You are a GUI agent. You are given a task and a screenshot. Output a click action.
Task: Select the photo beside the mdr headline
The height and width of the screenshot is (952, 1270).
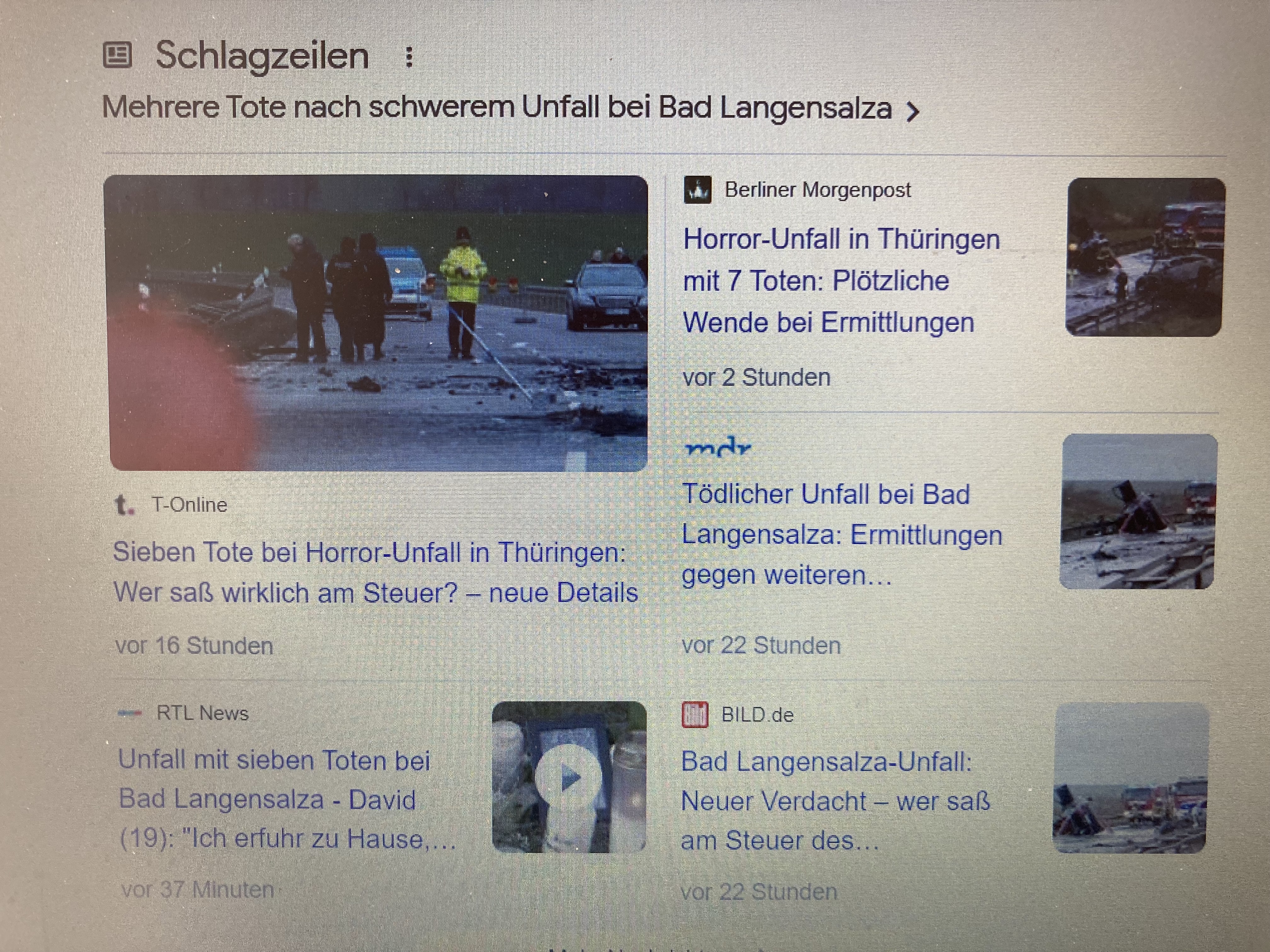point(1138,512)
